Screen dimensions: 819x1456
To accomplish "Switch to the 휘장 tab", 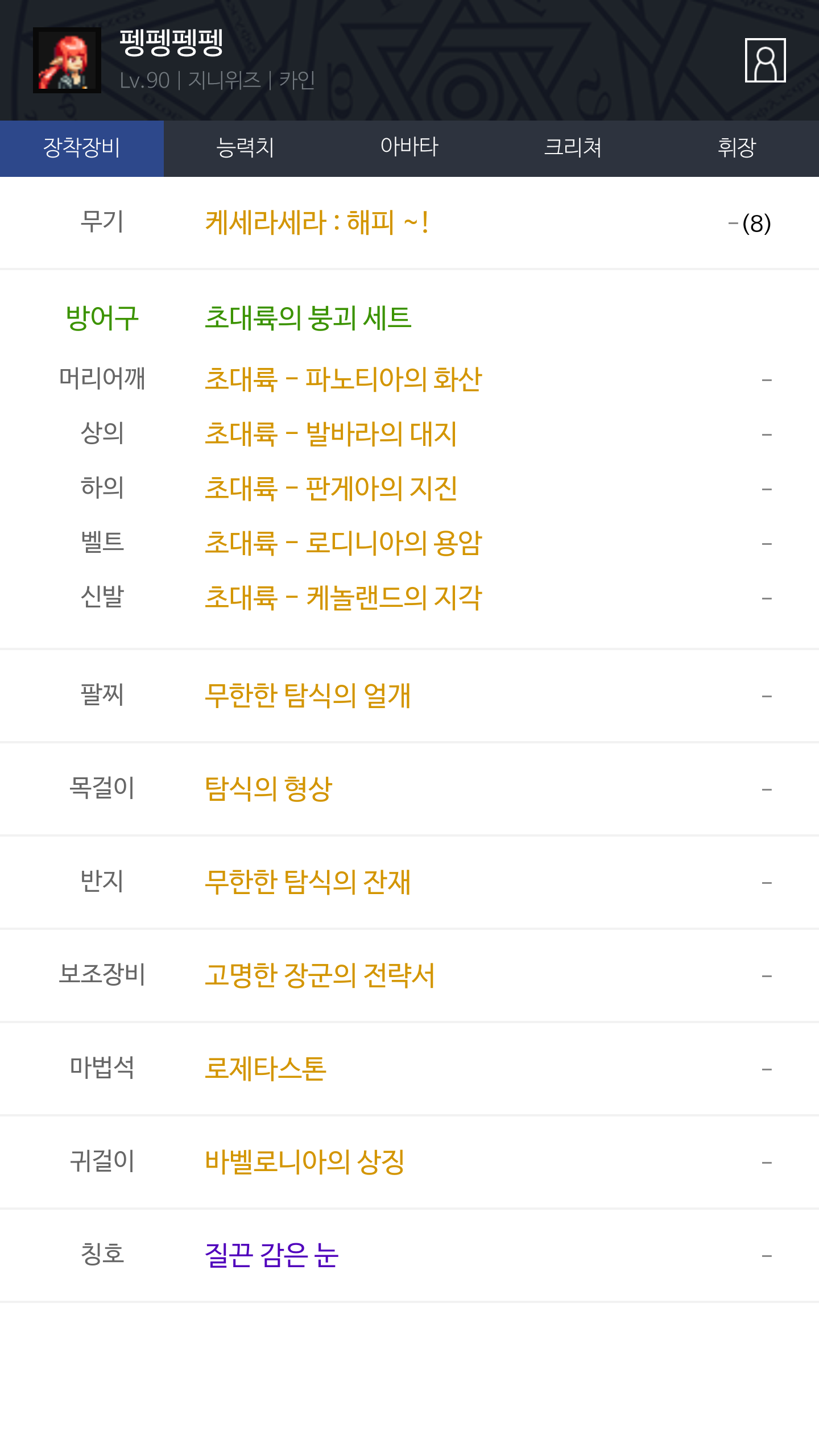I will (737, 148).
